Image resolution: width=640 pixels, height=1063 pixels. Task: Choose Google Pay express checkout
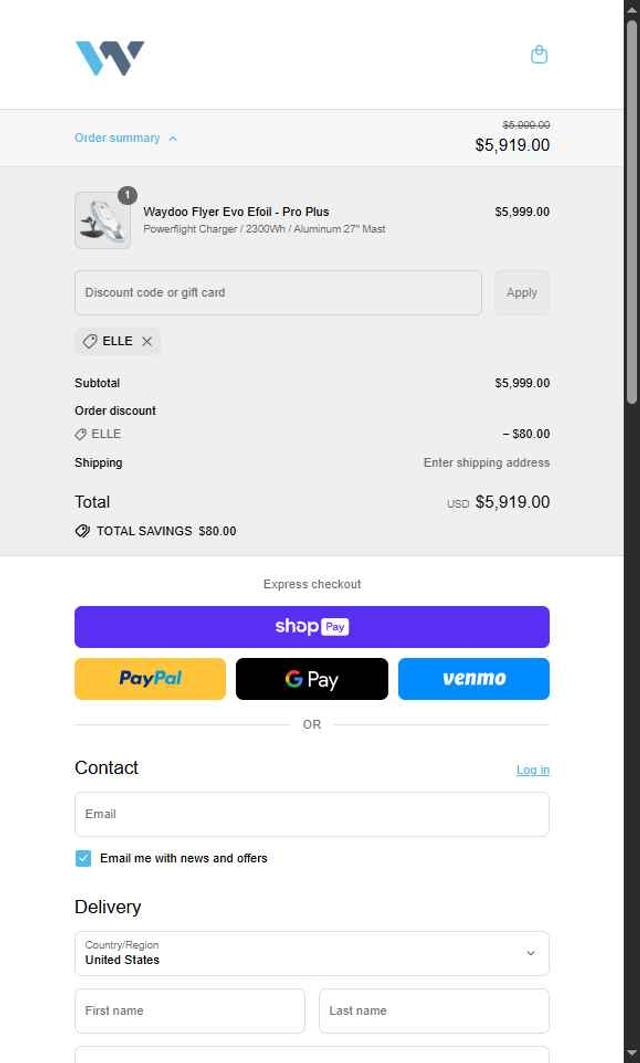[312, 679]
